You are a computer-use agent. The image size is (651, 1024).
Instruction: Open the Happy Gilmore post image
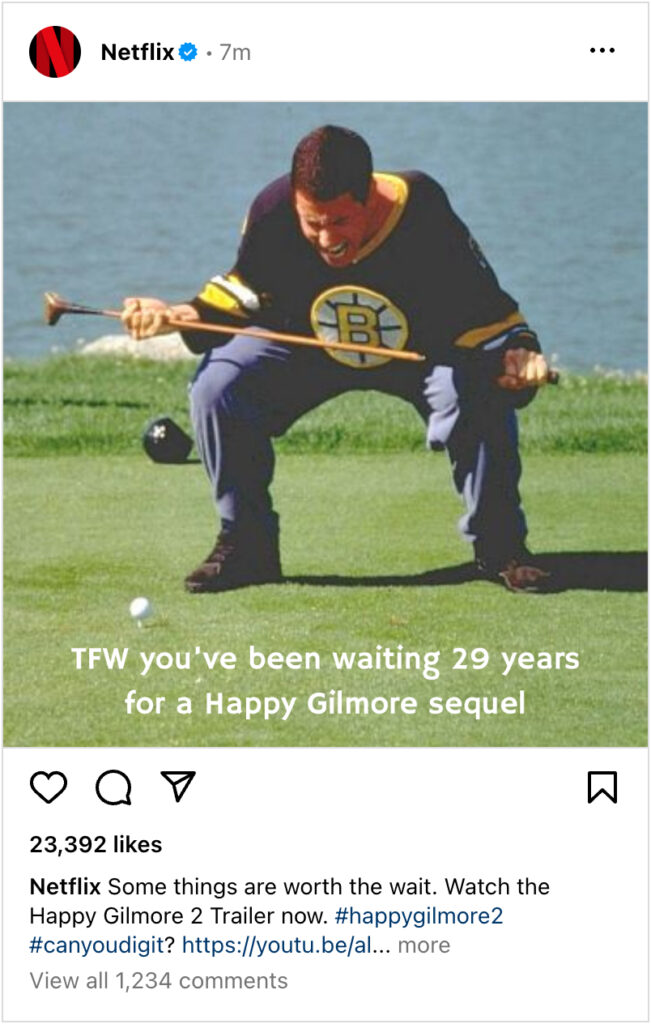(x=325, y=424)
